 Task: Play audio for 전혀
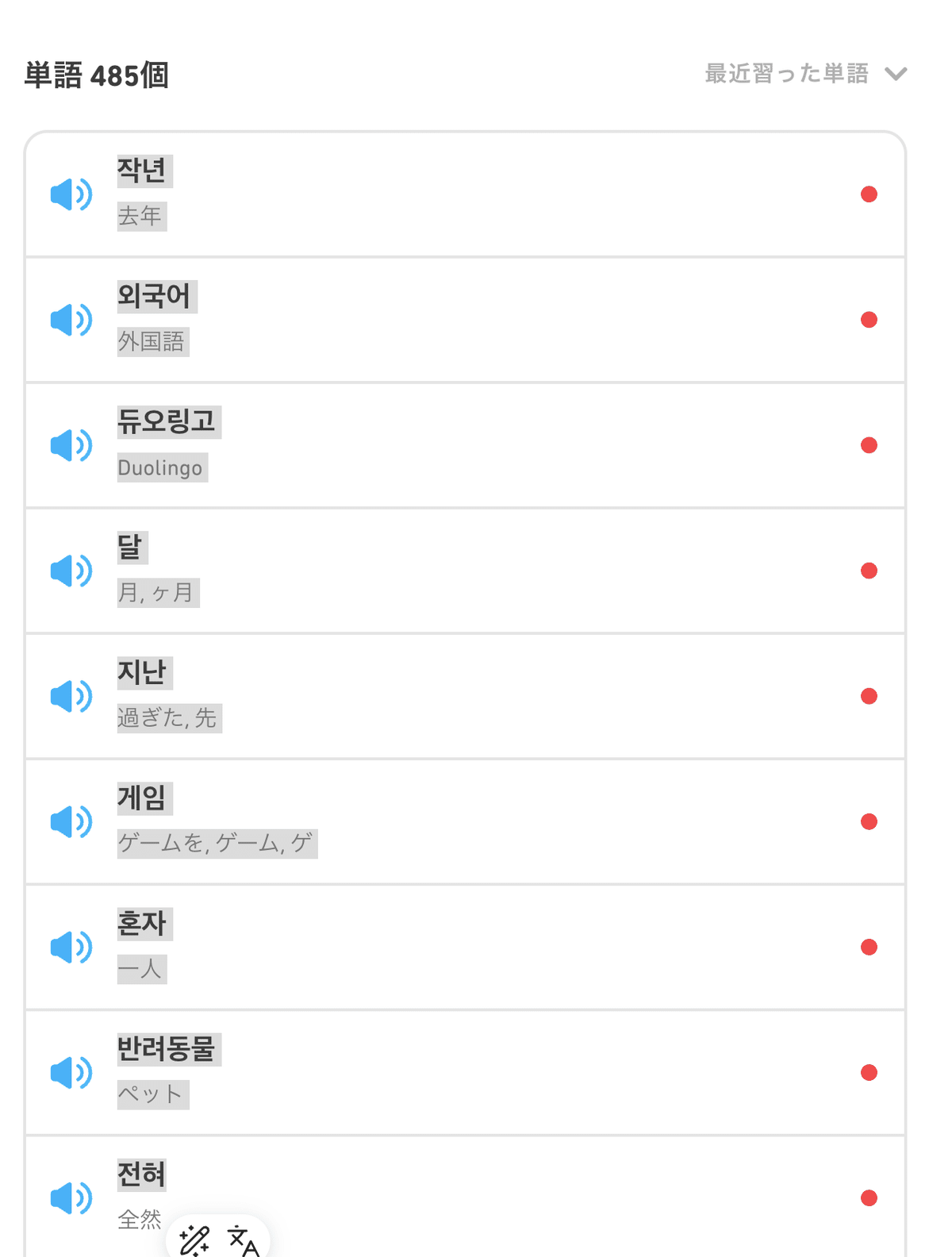(x=71, y=1197)
